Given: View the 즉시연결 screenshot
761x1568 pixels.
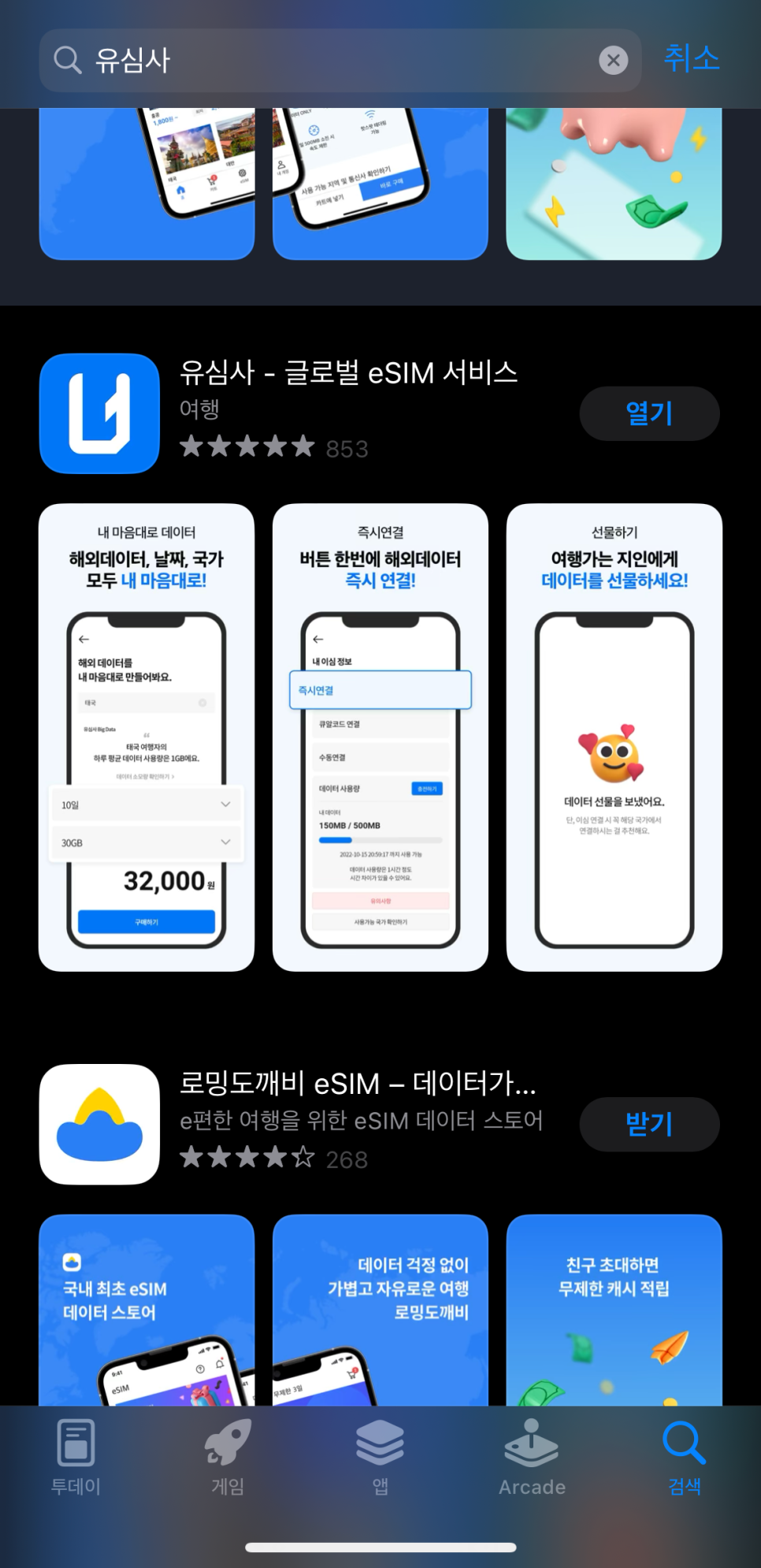Looking at the screenshot, I should click(x=380, y=737).
